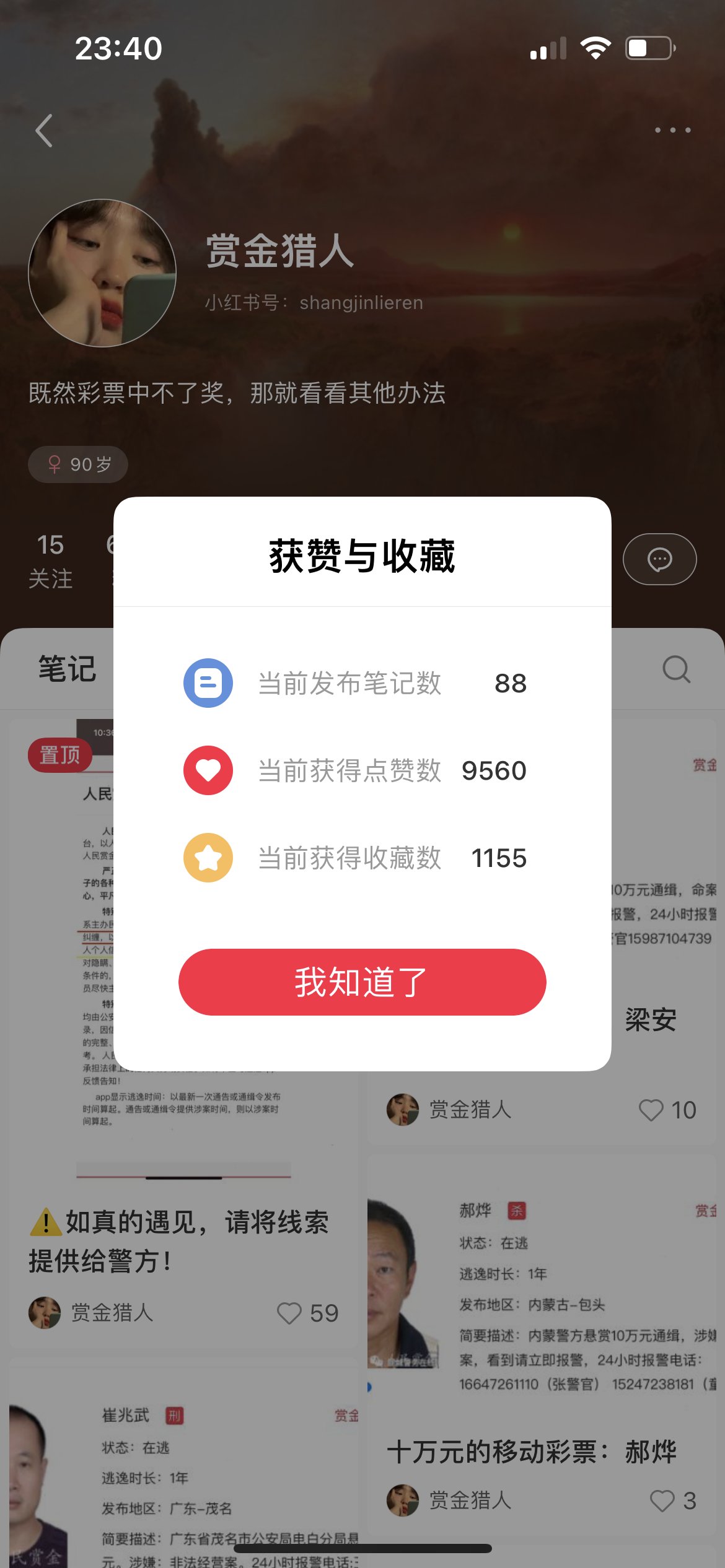Like the 梁安 note with 10 likes
The image size is (725, 1568).
pyautogui.click(x=651, y=1110)
